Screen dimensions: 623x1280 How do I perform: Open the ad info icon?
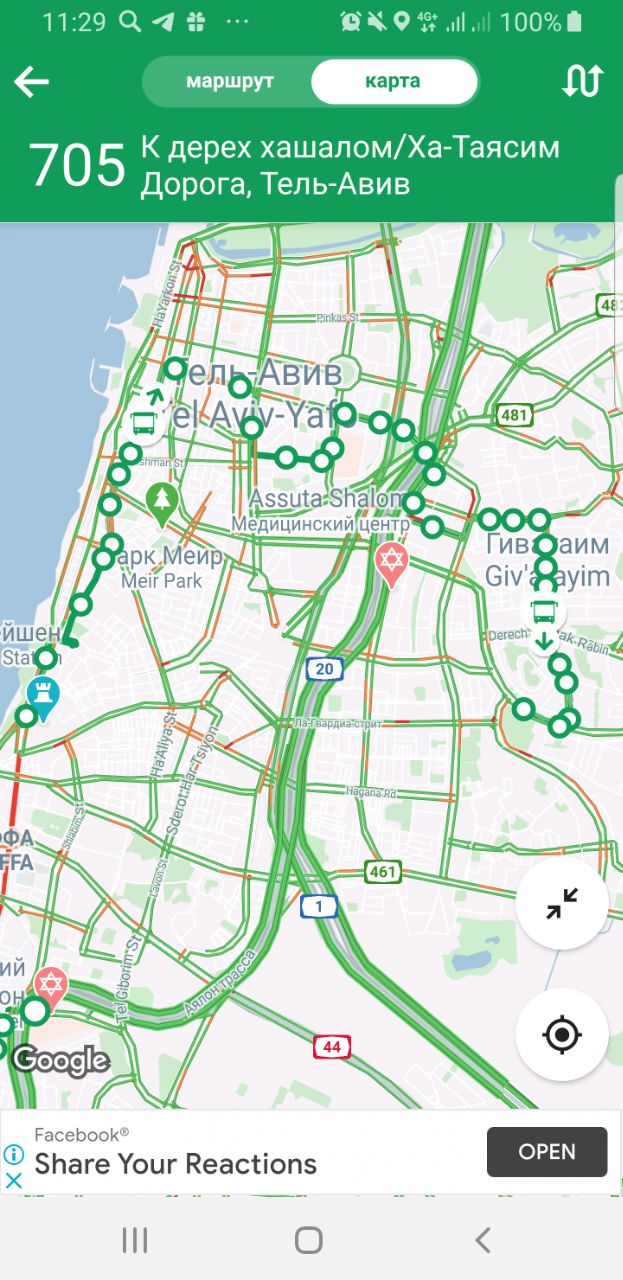point(14,1154)
